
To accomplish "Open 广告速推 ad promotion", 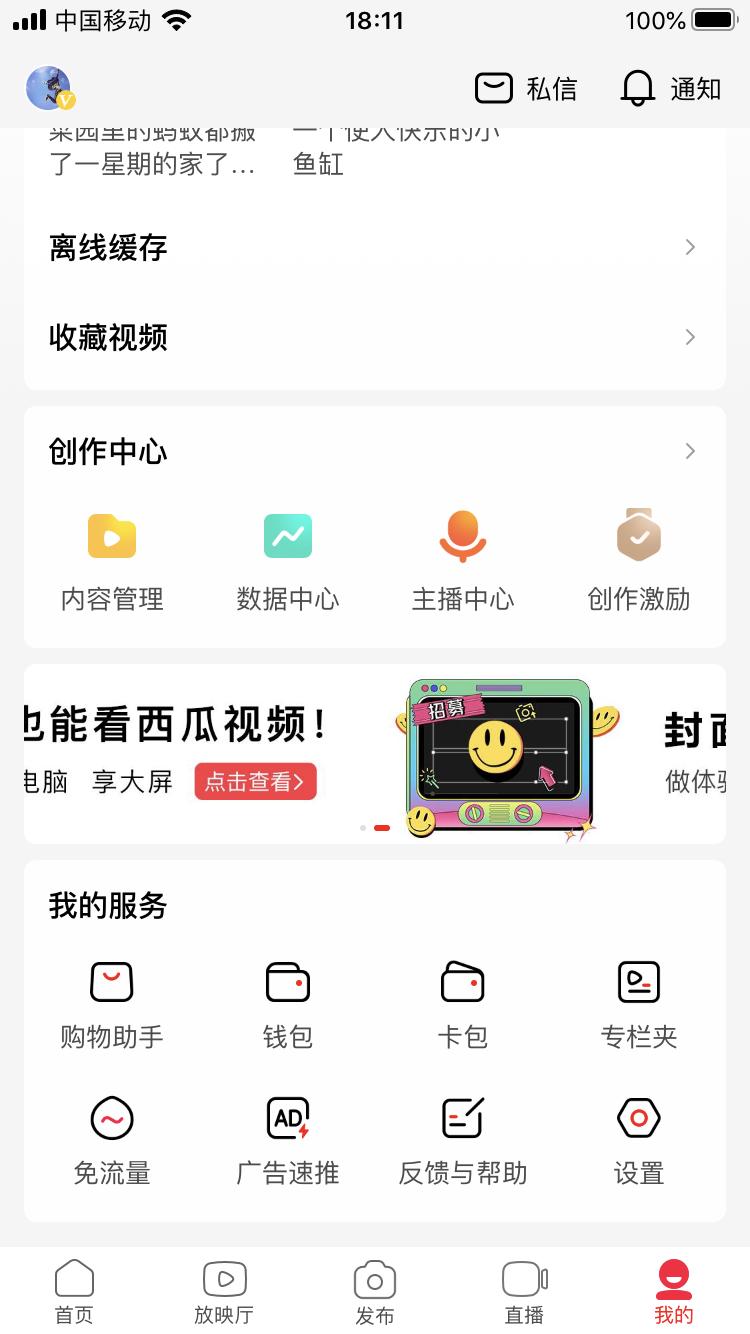I will point(287,1140).
